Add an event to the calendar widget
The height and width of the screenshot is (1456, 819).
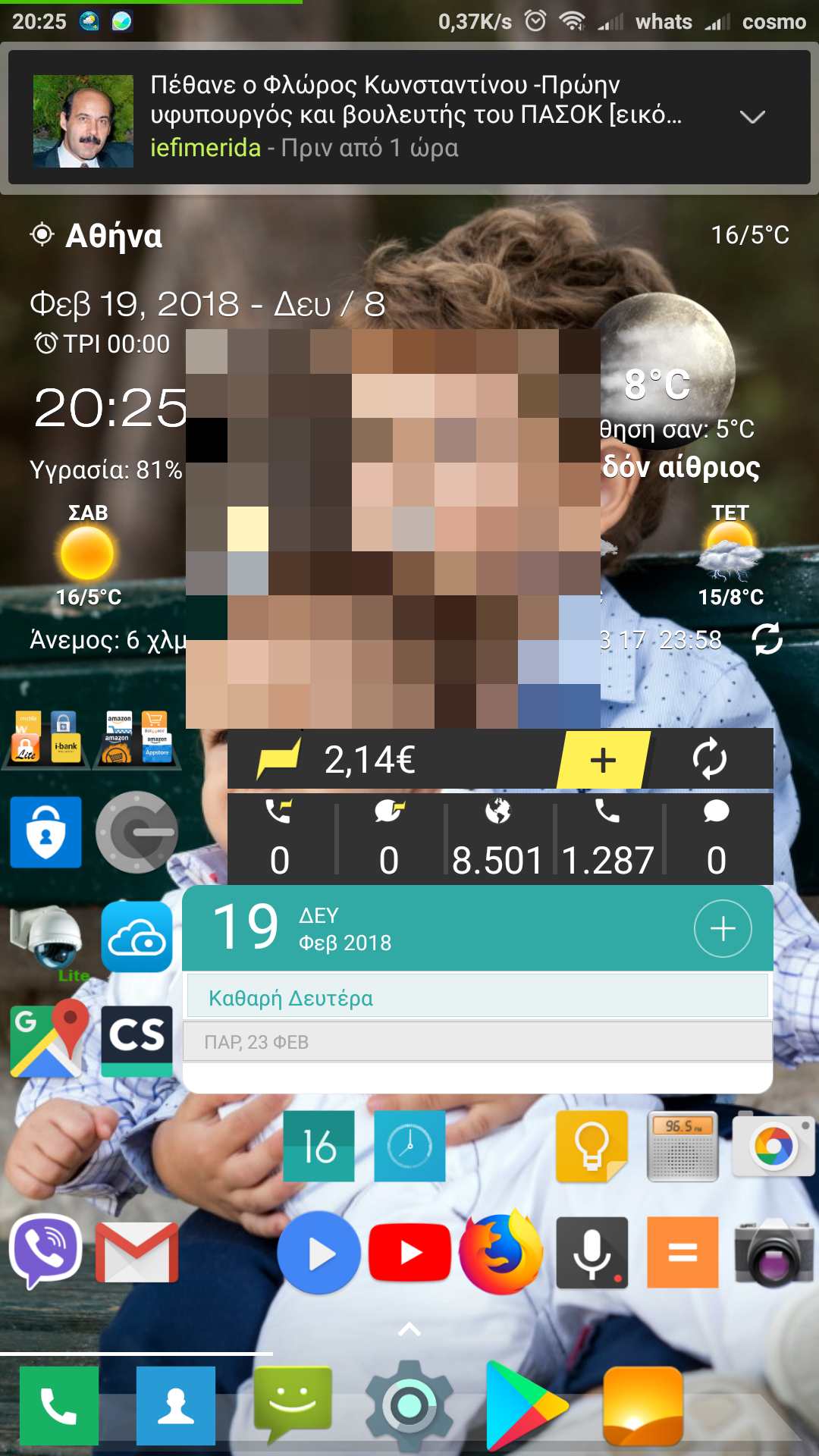723,928
